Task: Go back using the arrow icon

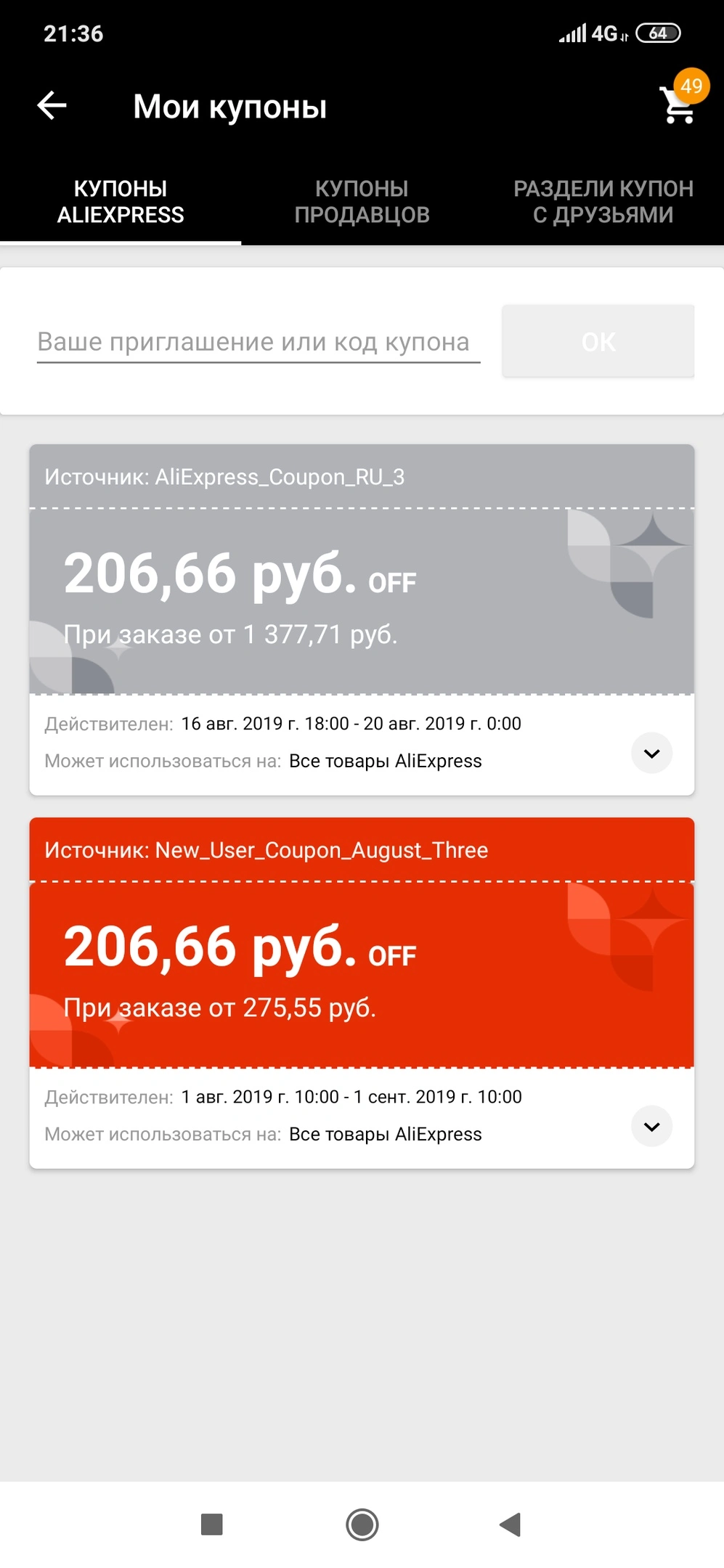Action: pos(52,105)
